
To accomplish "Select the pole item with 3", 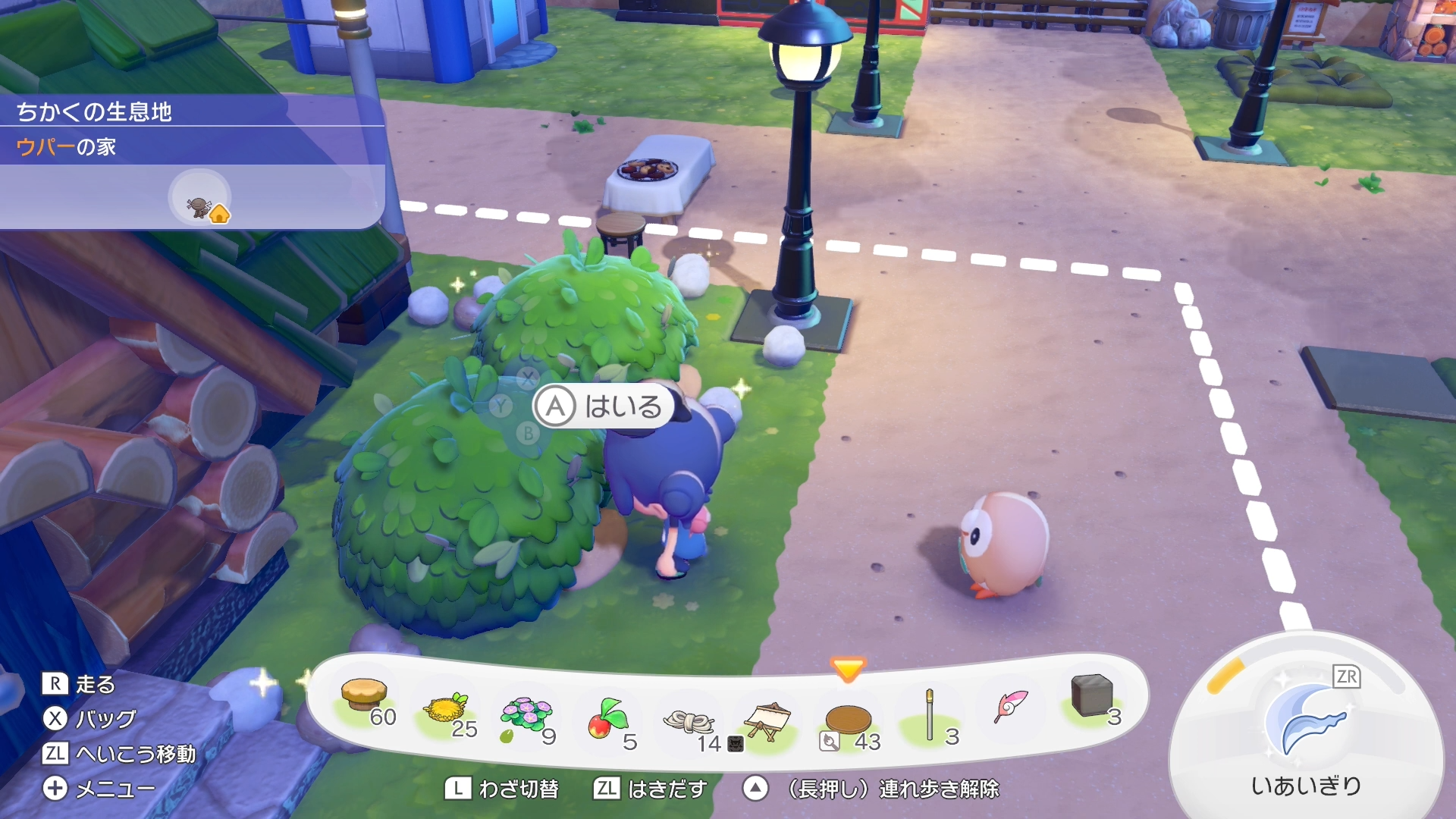I will [x=930, y=715].
